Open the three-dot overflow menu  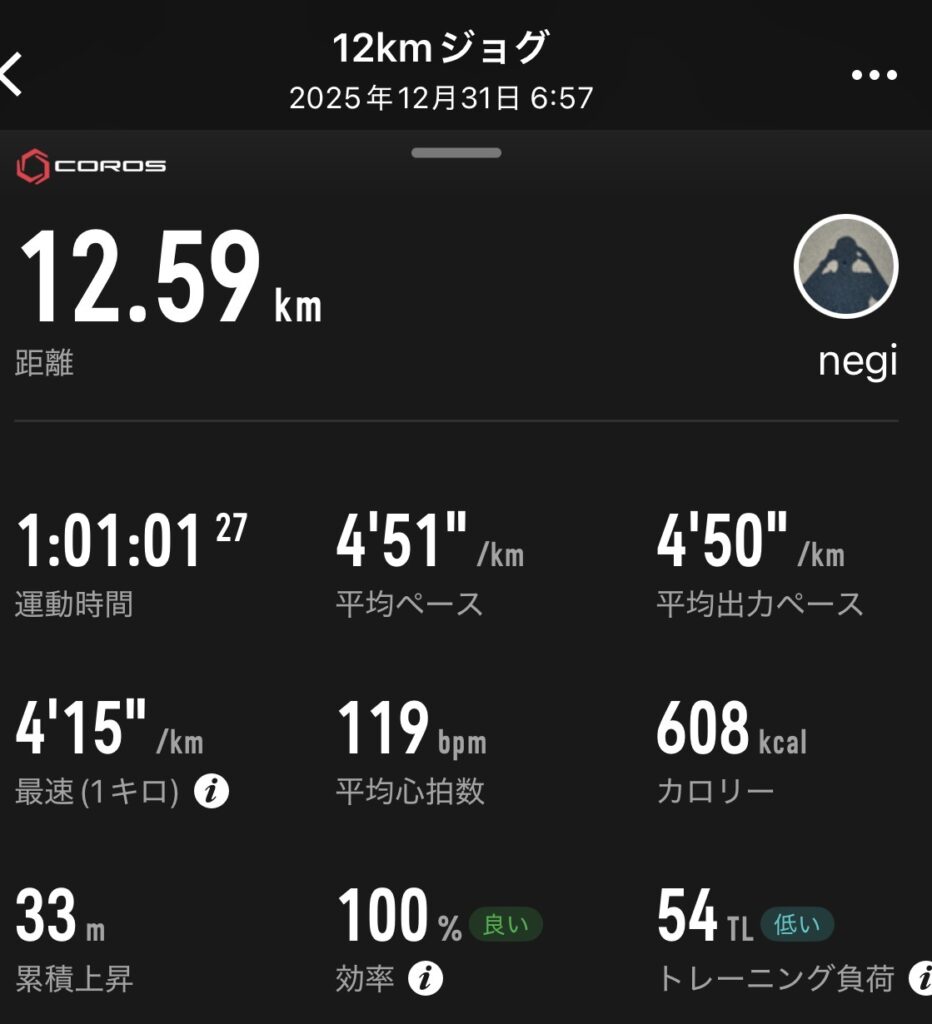click(x=874, y=75)
